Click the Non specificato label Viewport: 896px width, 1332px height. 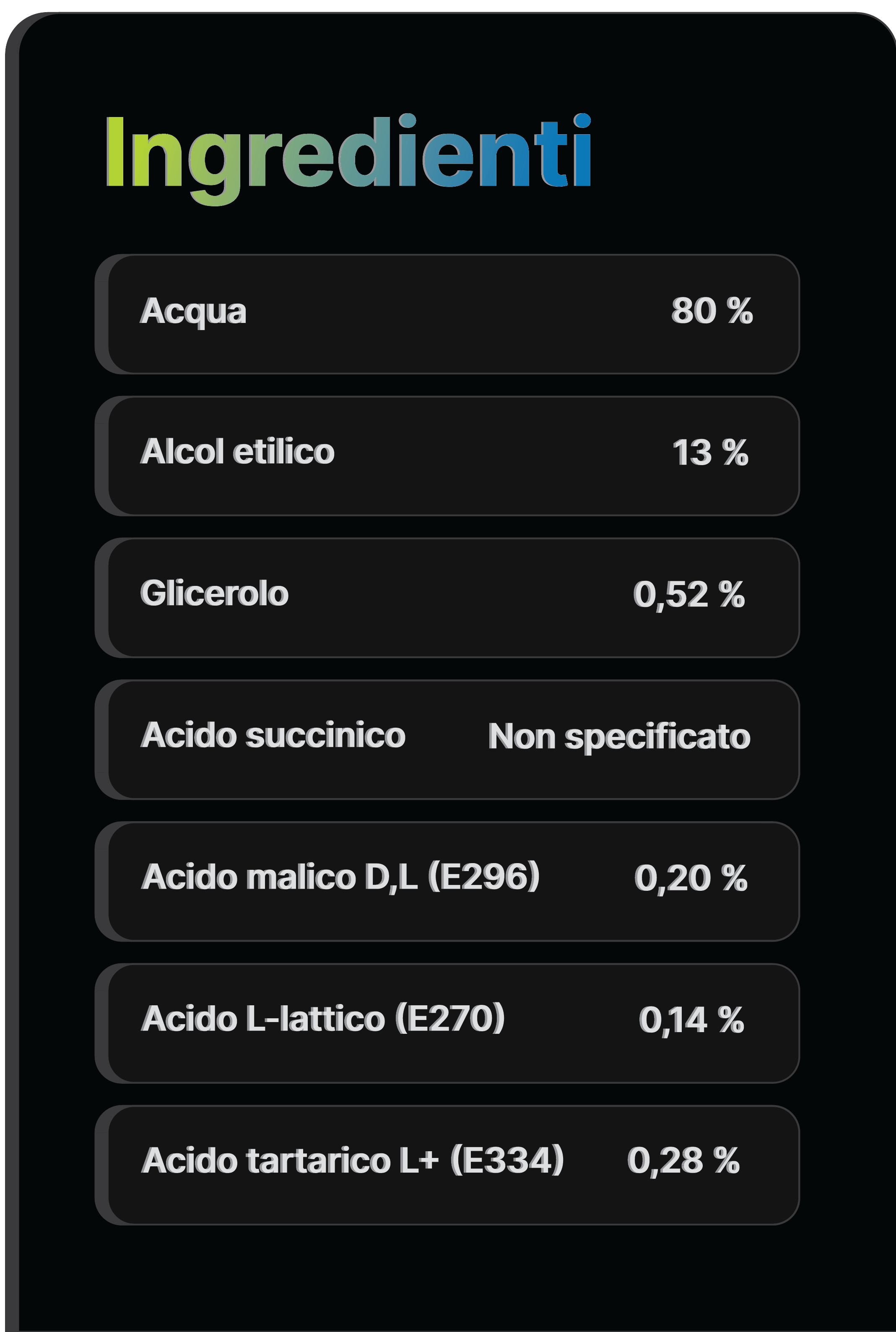(619, 737)
